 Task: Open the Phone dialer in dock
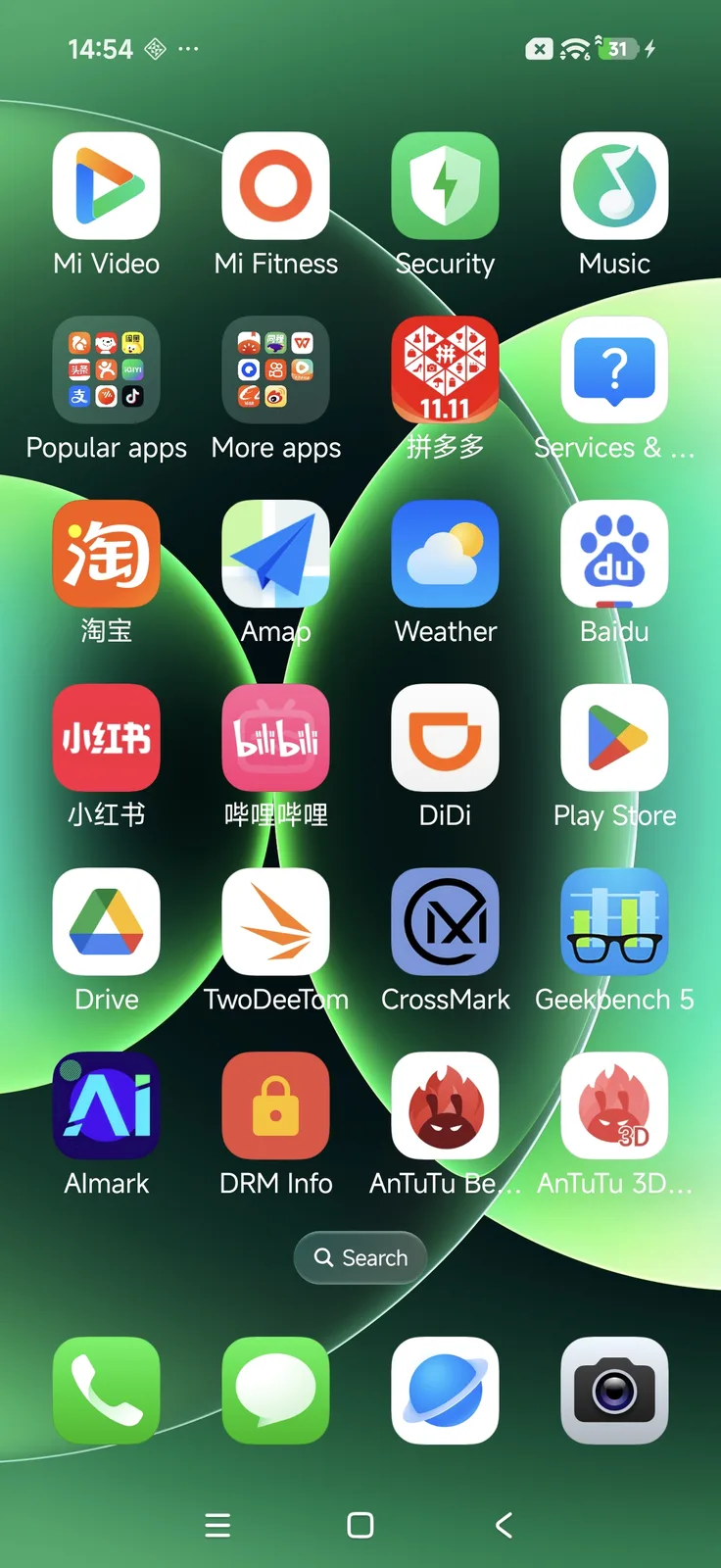coord(106,1391)
